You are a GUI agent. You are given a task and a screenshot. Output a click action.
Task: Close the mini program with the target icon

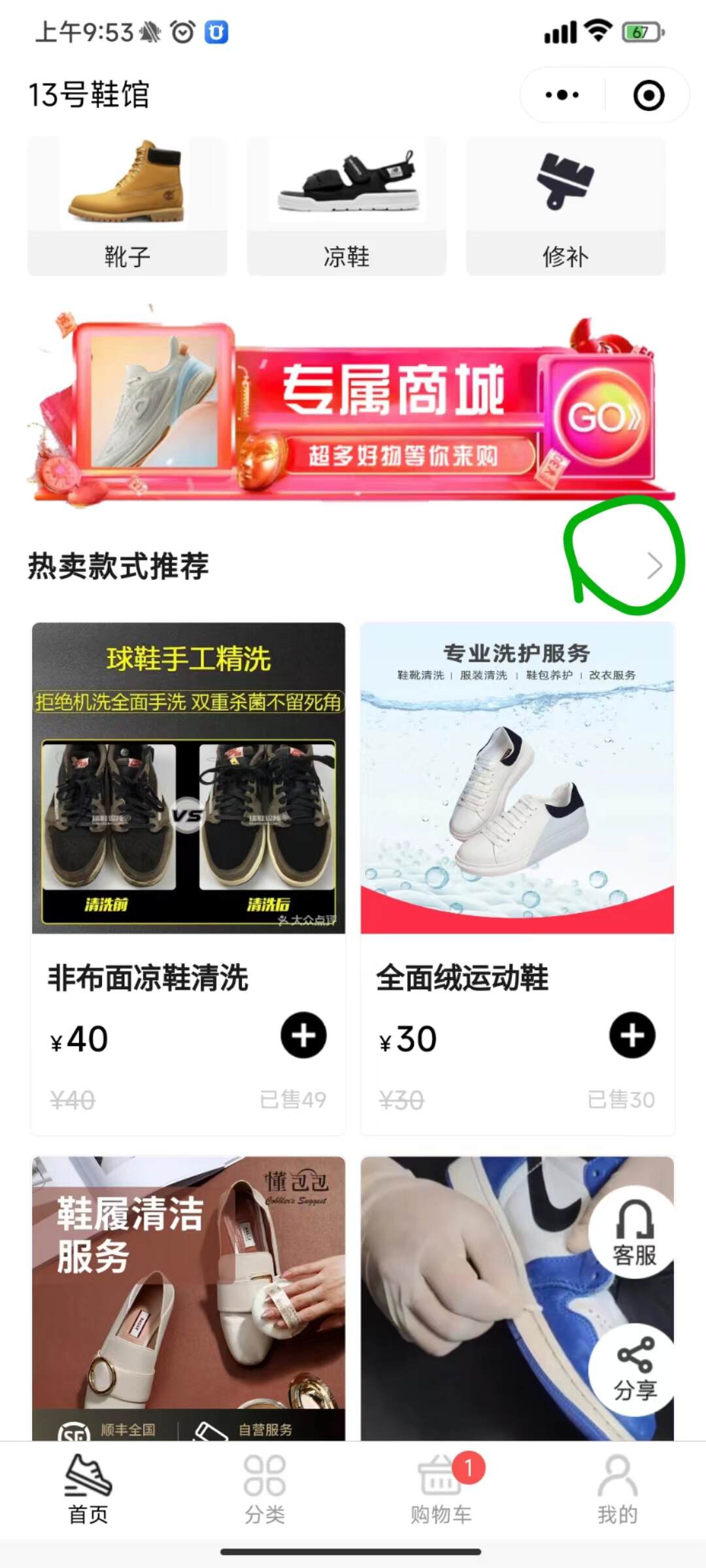point(648,95)
